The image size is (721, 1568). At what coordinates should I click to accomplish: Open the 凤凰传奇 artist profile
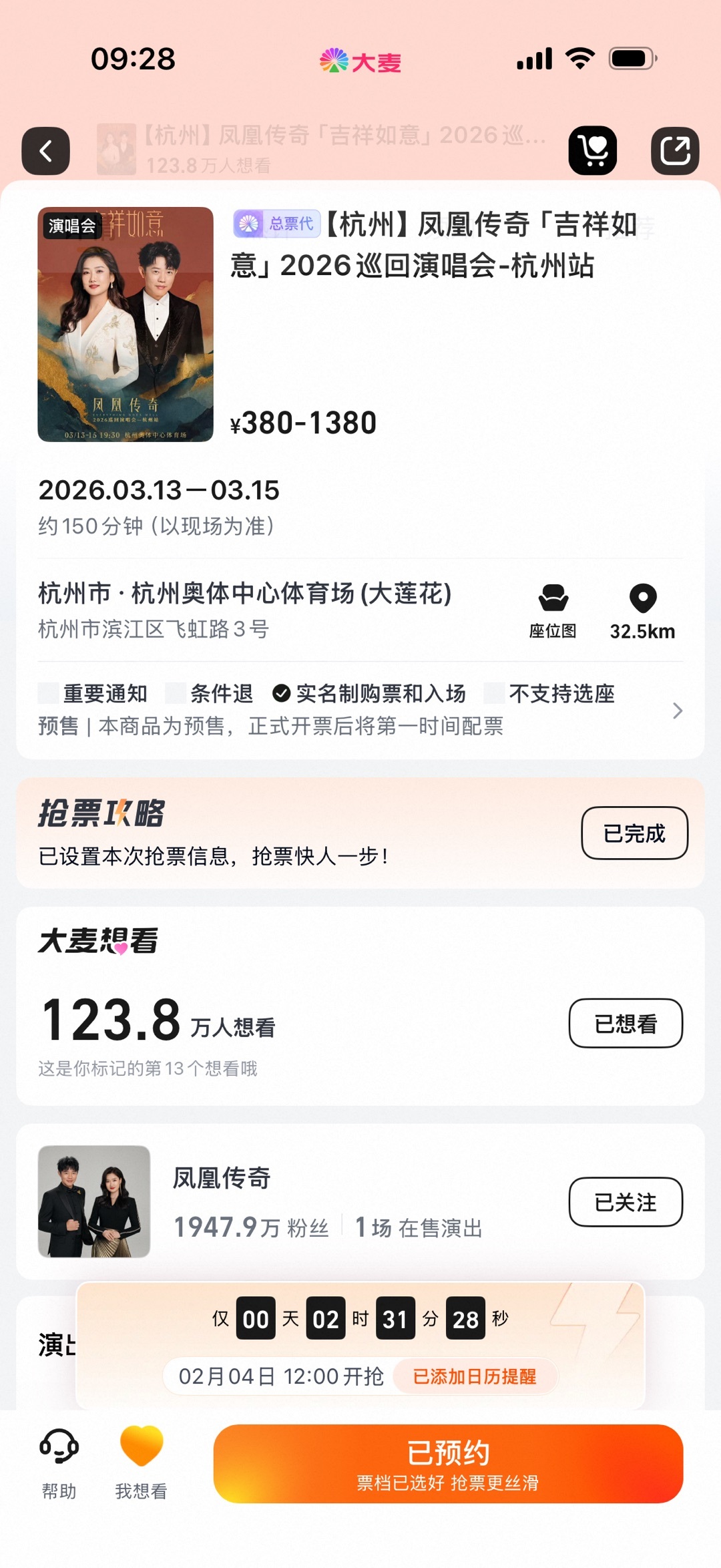tap(220, 1179)
